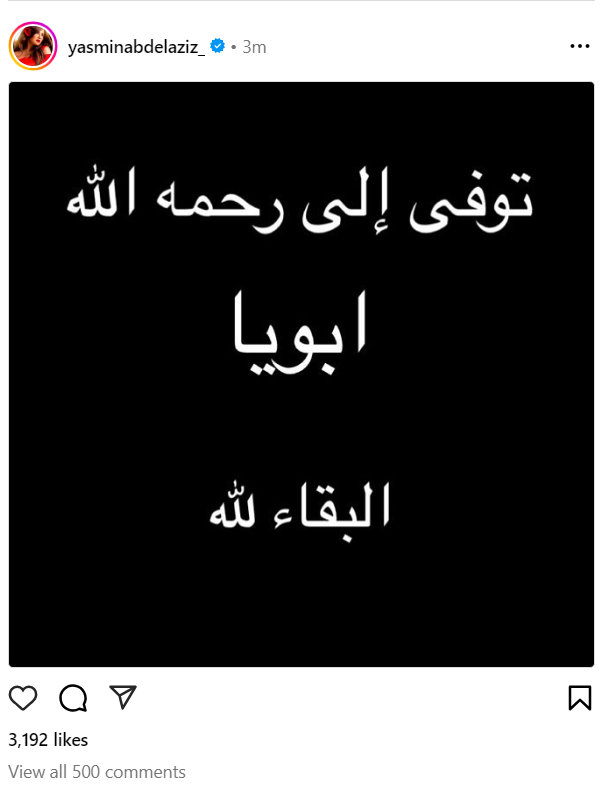Share the post via the paper plane icon
610x790 pixels.
[x=121, y=696]
